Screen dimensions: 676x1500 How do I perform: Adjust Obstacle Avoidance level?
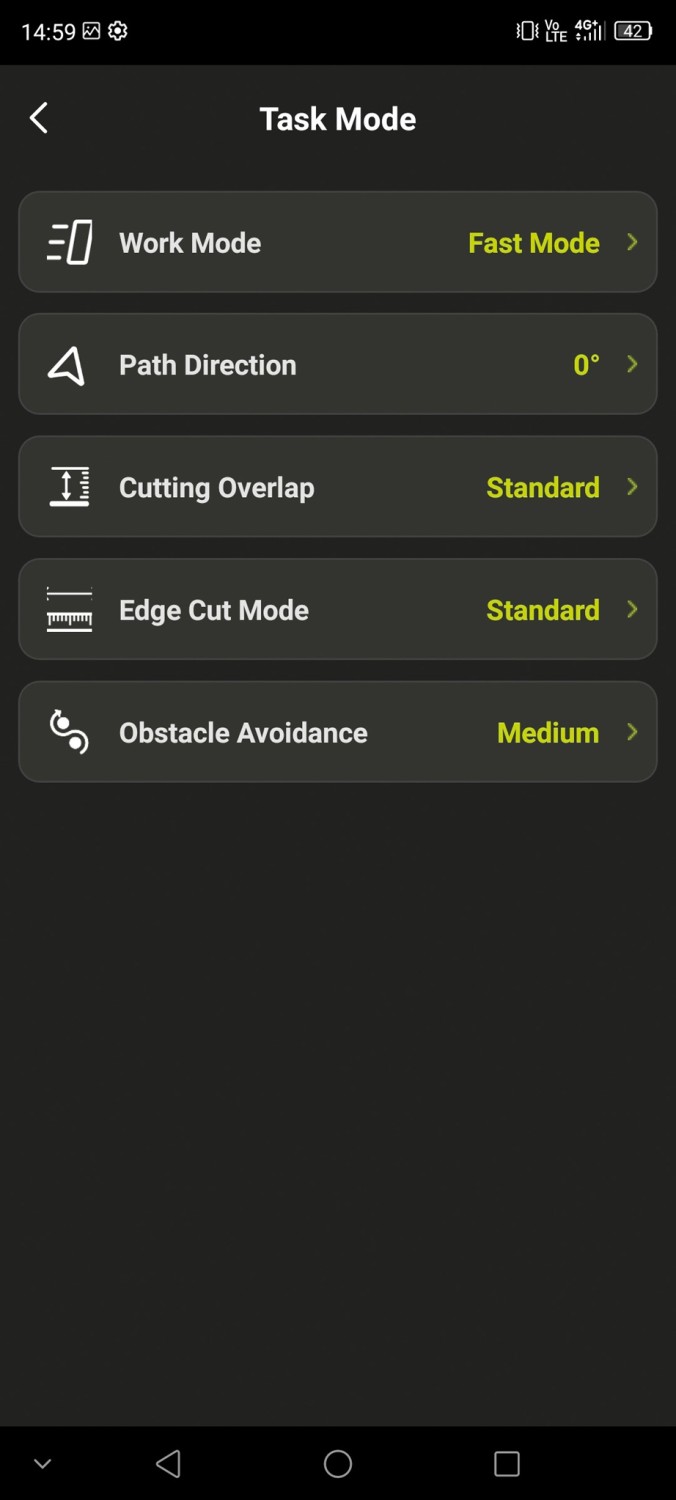coord(338,732)
